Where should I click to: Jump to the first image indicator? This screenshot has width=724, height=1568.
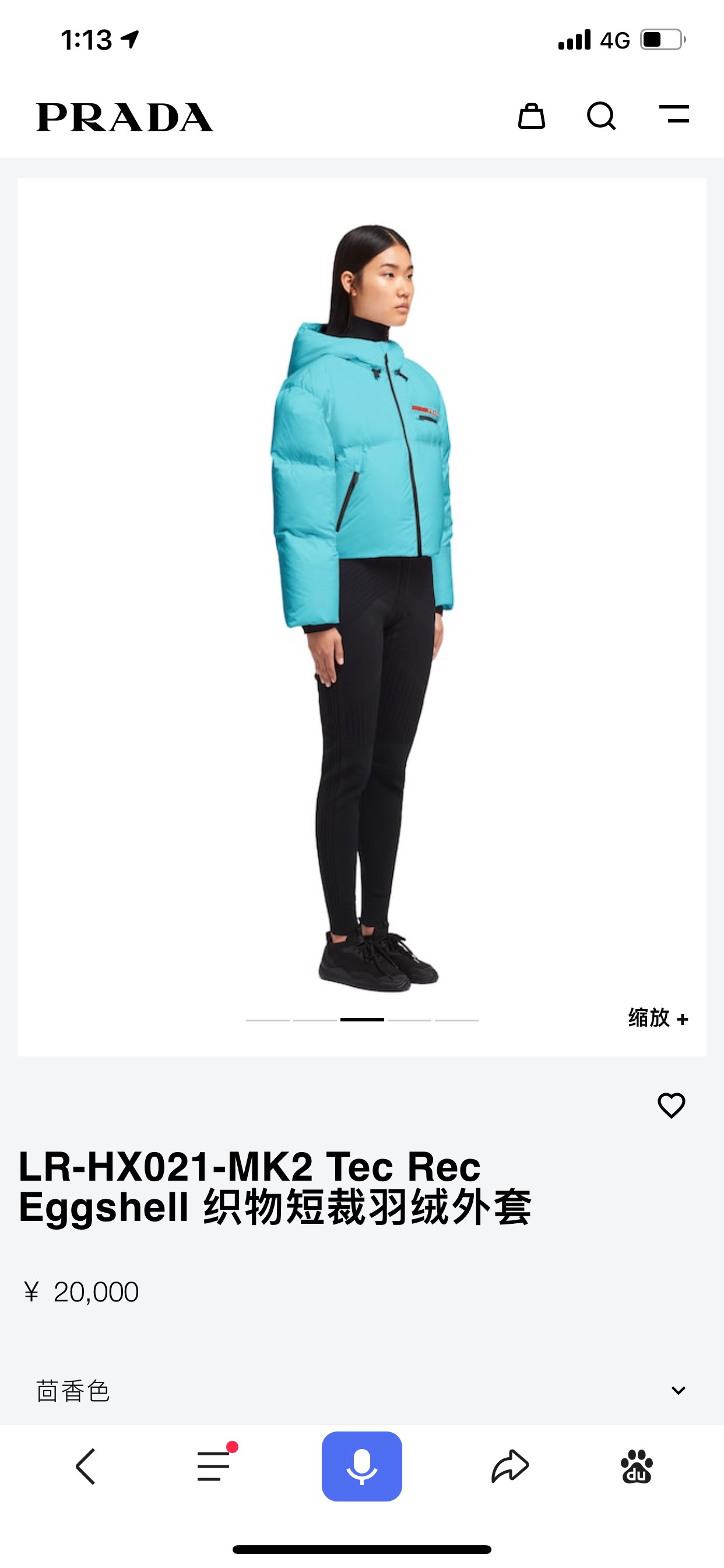click(x=268, y=1020)
